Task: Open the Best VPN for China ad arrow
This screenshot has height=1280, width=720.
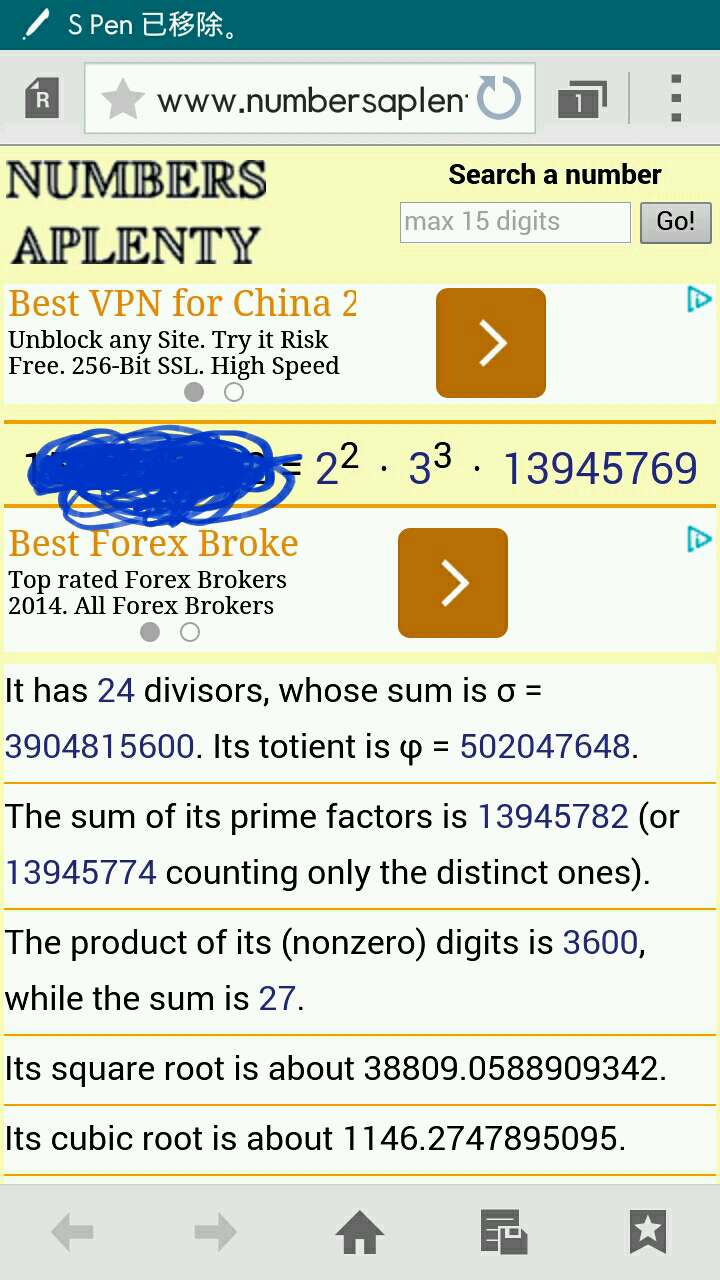Action: (491, 343)
